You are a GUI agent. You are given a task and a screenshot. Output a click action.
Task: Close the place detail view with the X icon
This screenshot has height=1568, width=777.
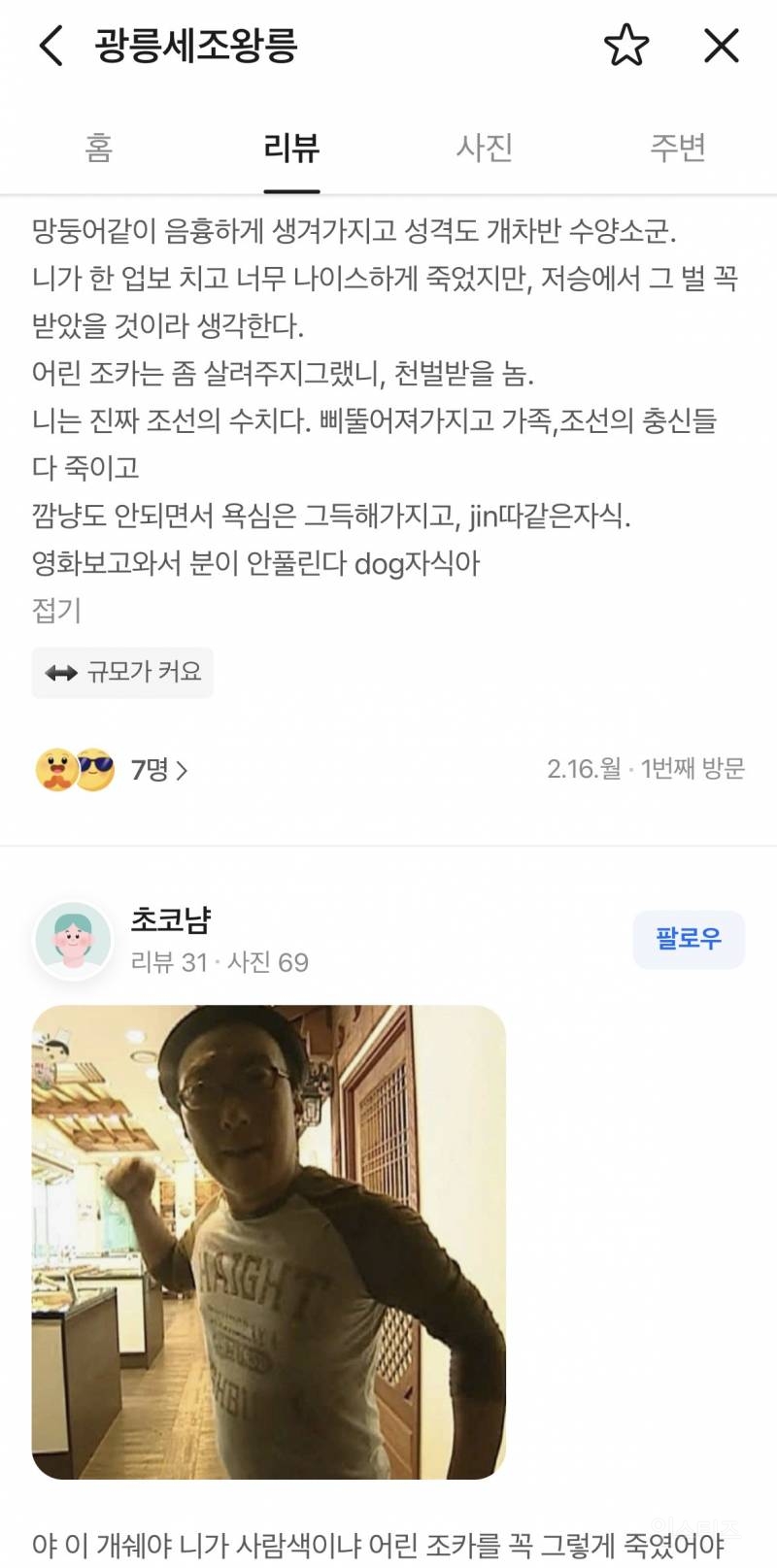[x=720, y=46]
